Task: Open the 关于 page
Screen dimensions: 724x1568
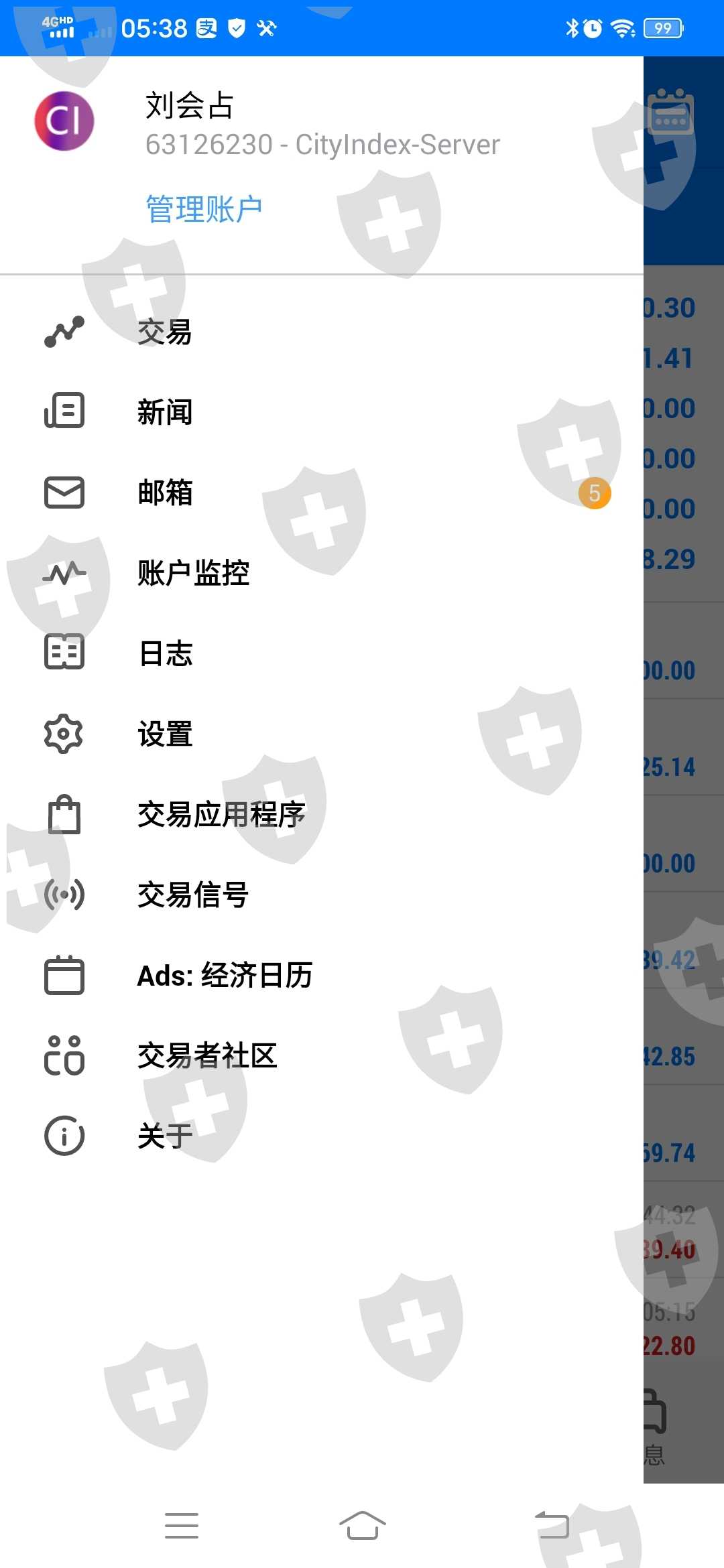Action: pyautogui.click(x=322, y=1136)
